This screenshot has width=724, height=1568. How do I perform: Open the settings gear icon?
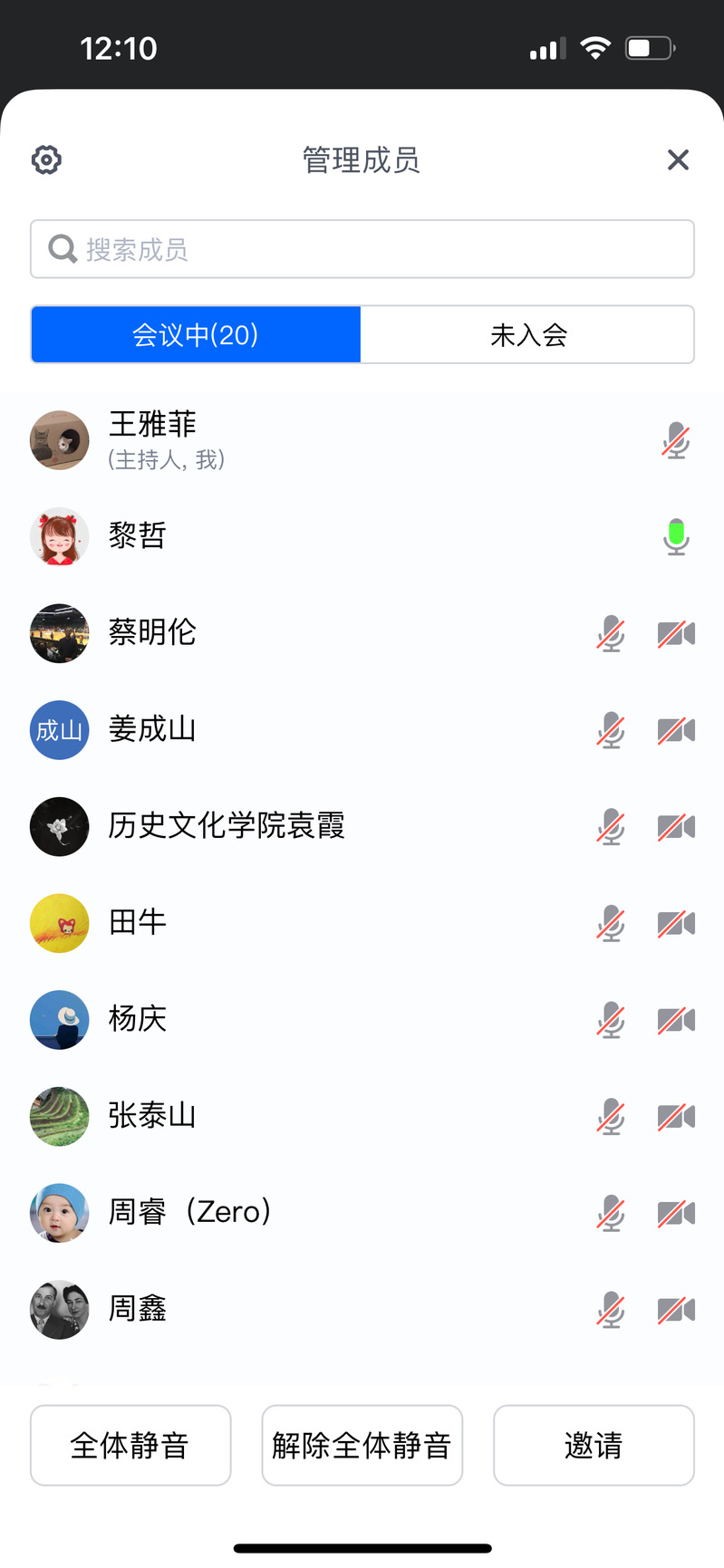click(46, 160)
